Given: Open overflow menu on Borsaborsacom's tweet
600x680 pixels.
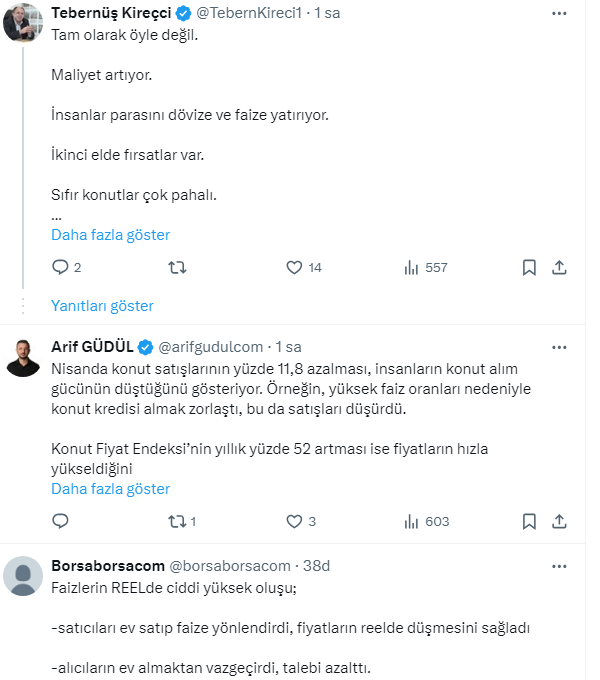Looking at the screenshot, I should coord(560,565).
